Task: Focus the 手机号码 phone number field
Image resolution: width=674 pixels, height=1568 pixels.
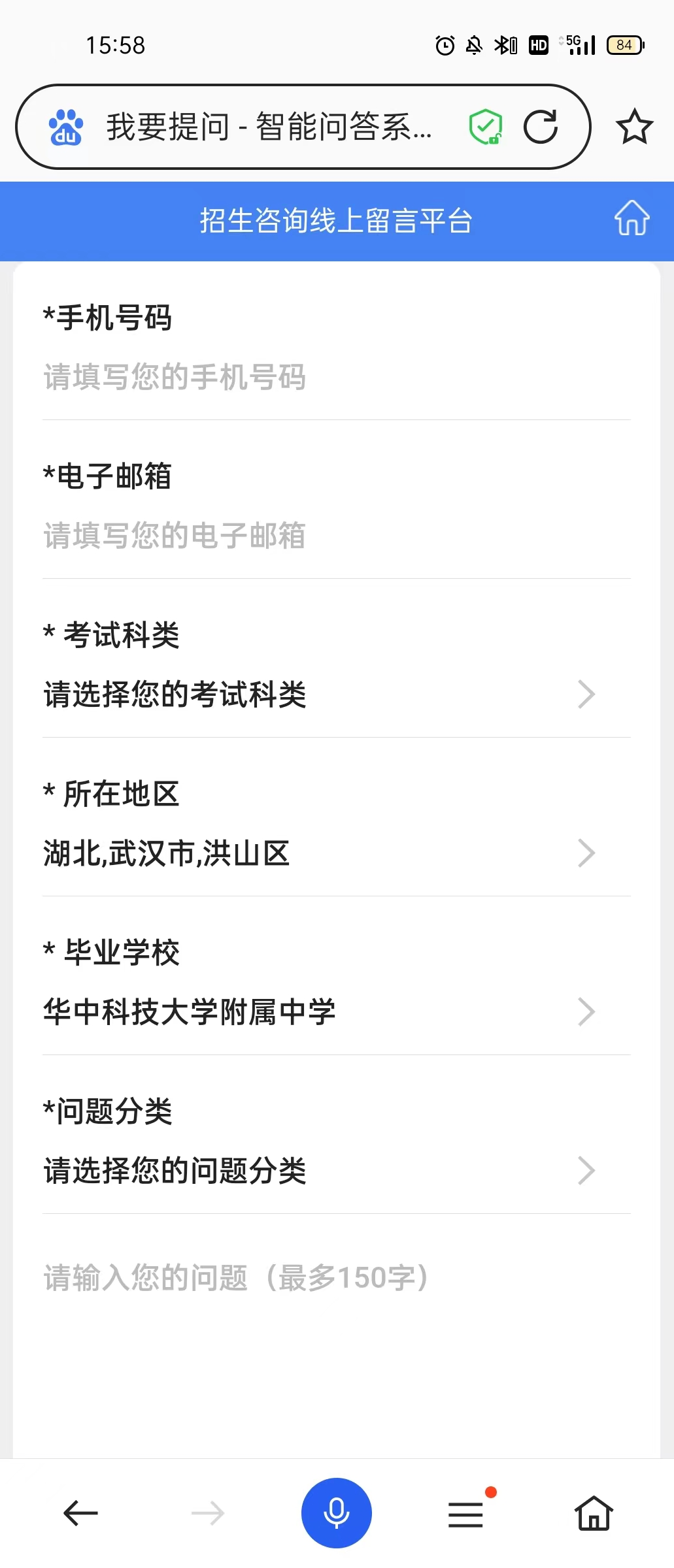Action: (x=336, y=378)
